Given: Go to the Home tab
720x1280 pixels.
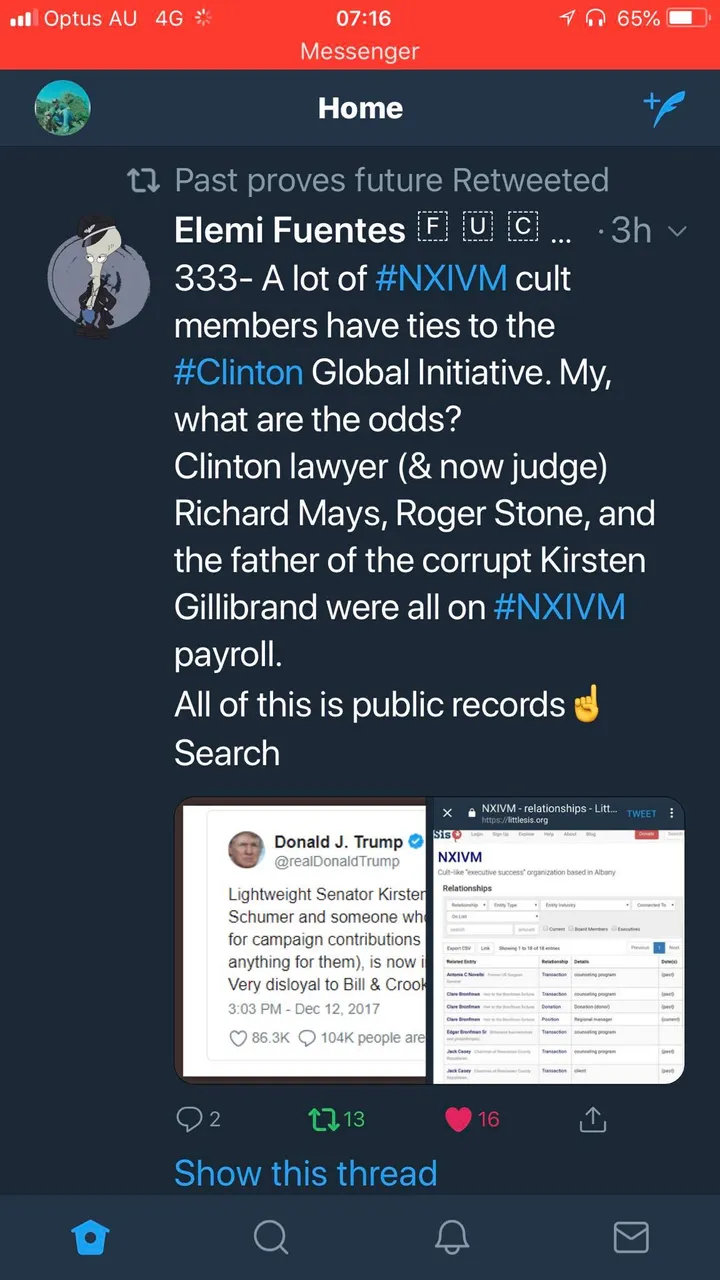Looking at the screenshot, I should (89, 1238).
